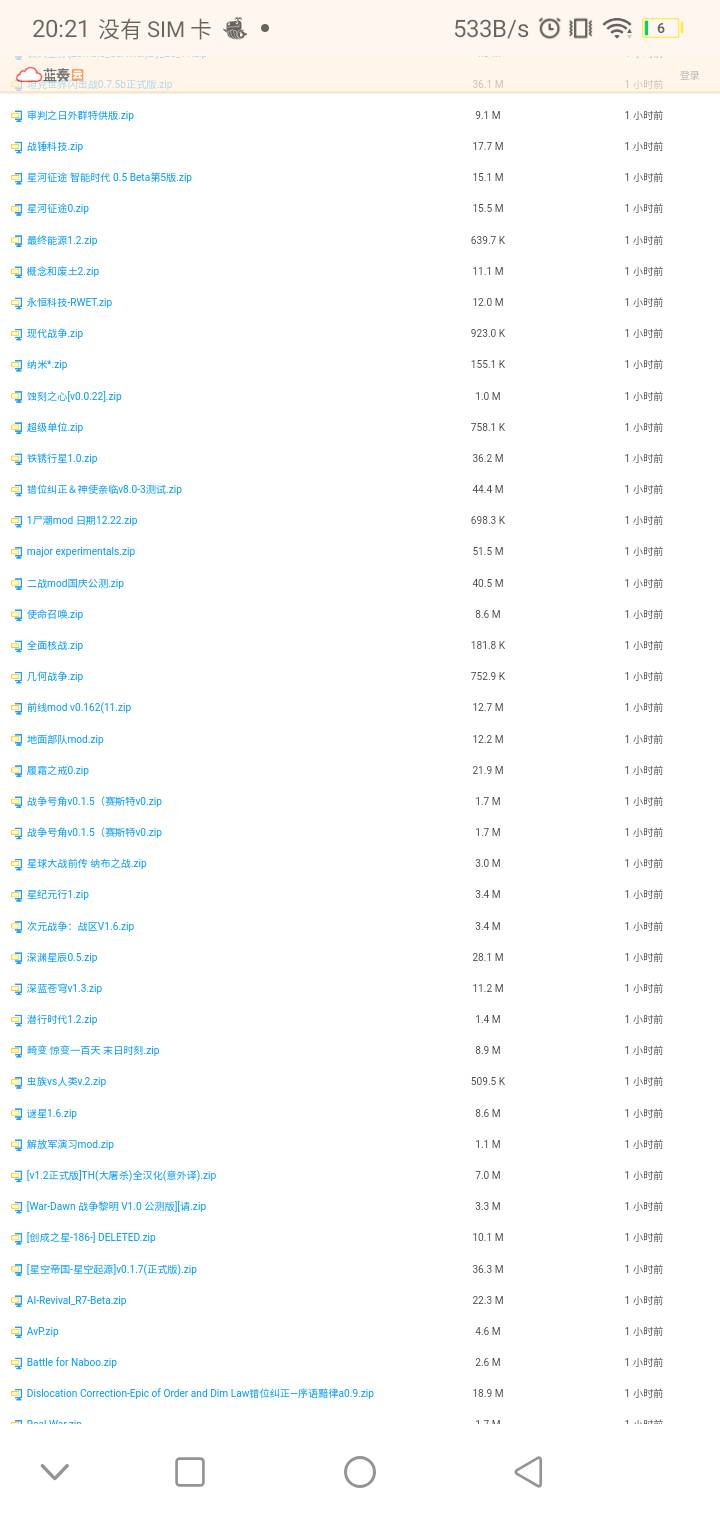Open 超级单位.zip file
720x1520 pixels.
pos(55,427)
